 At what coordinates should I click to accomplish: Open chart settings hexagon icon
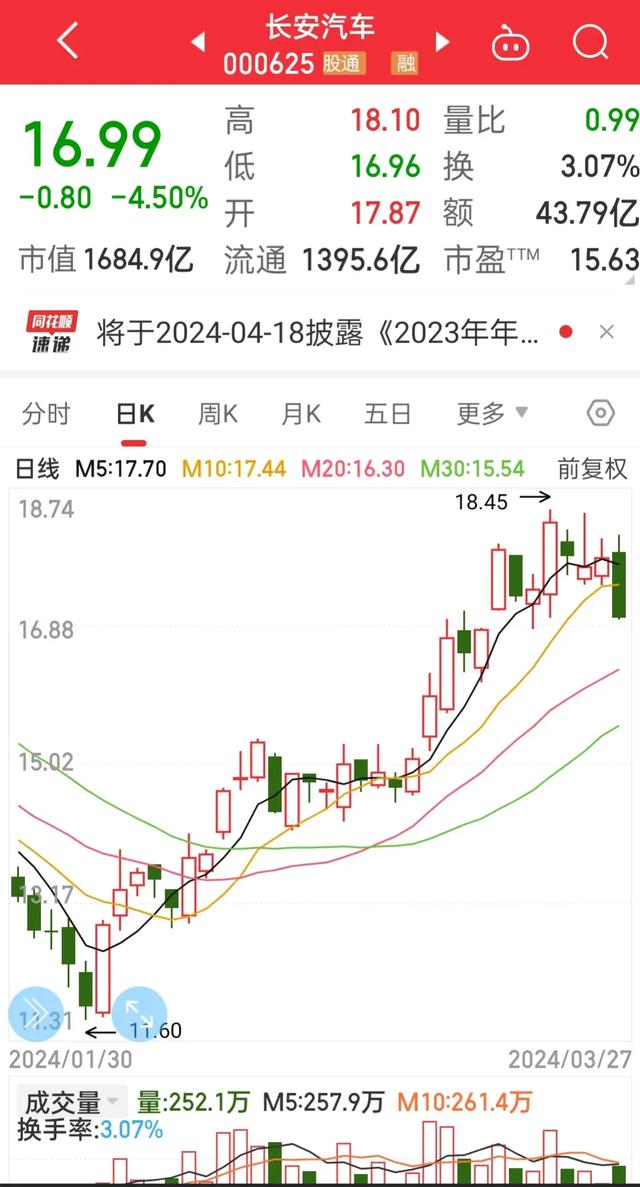(x=601, y=413)
